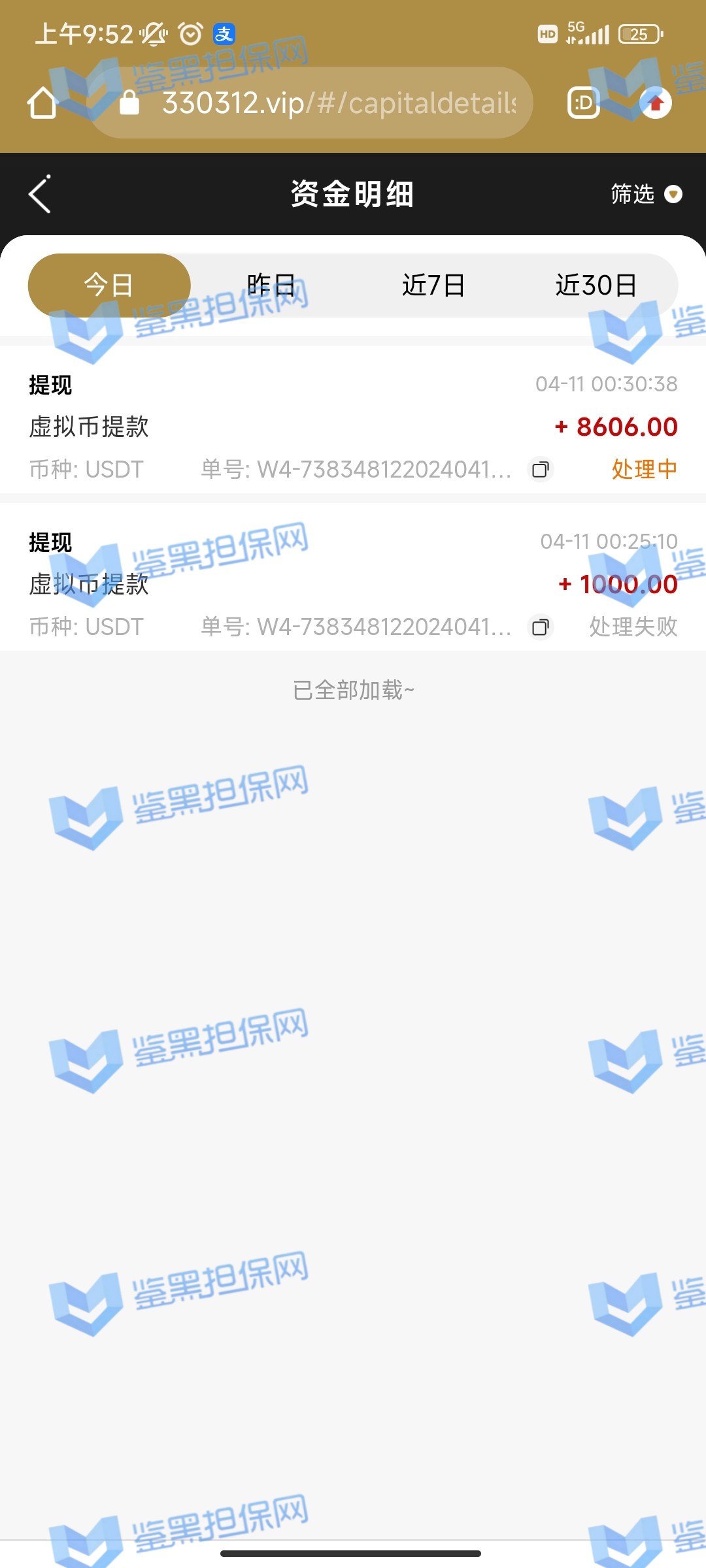Open the 筛选 filter dropdown
Viewport: 706px width, 1568px height.
pyautogui.click(x=645, y=194)
